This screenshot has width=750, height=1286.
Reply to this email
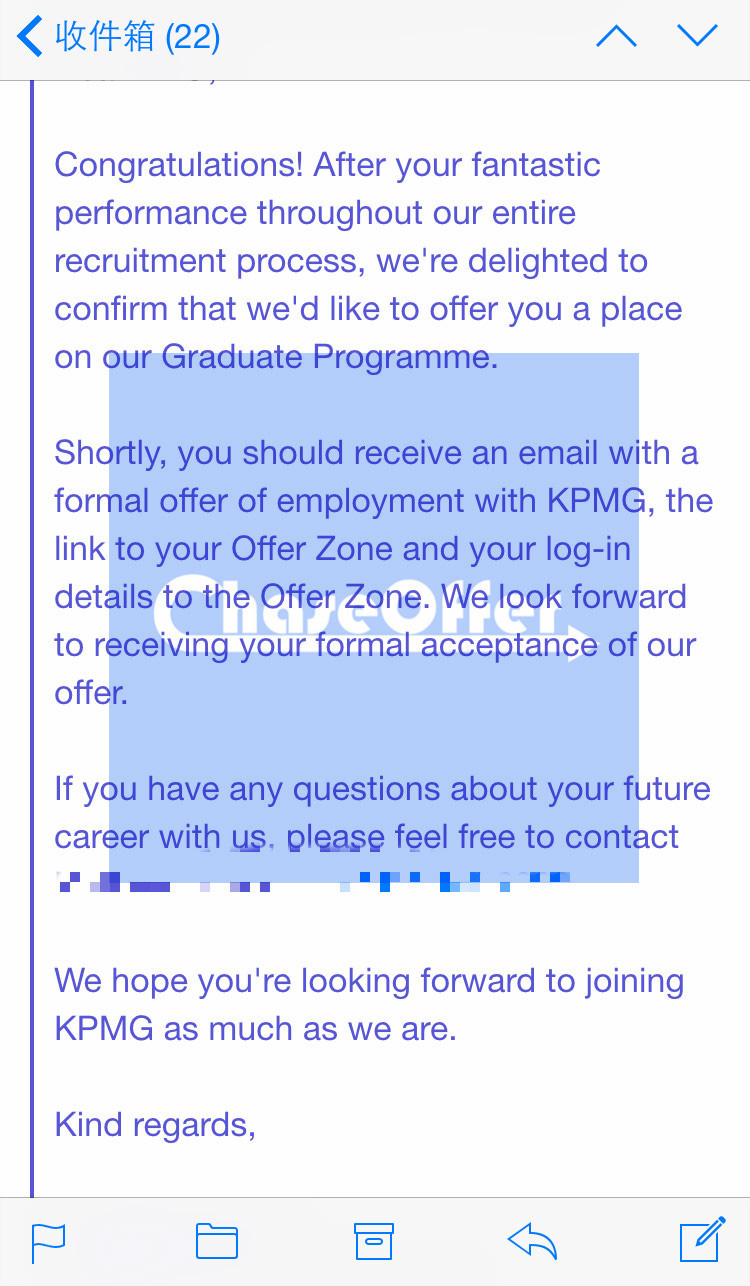coord(532,1242)
